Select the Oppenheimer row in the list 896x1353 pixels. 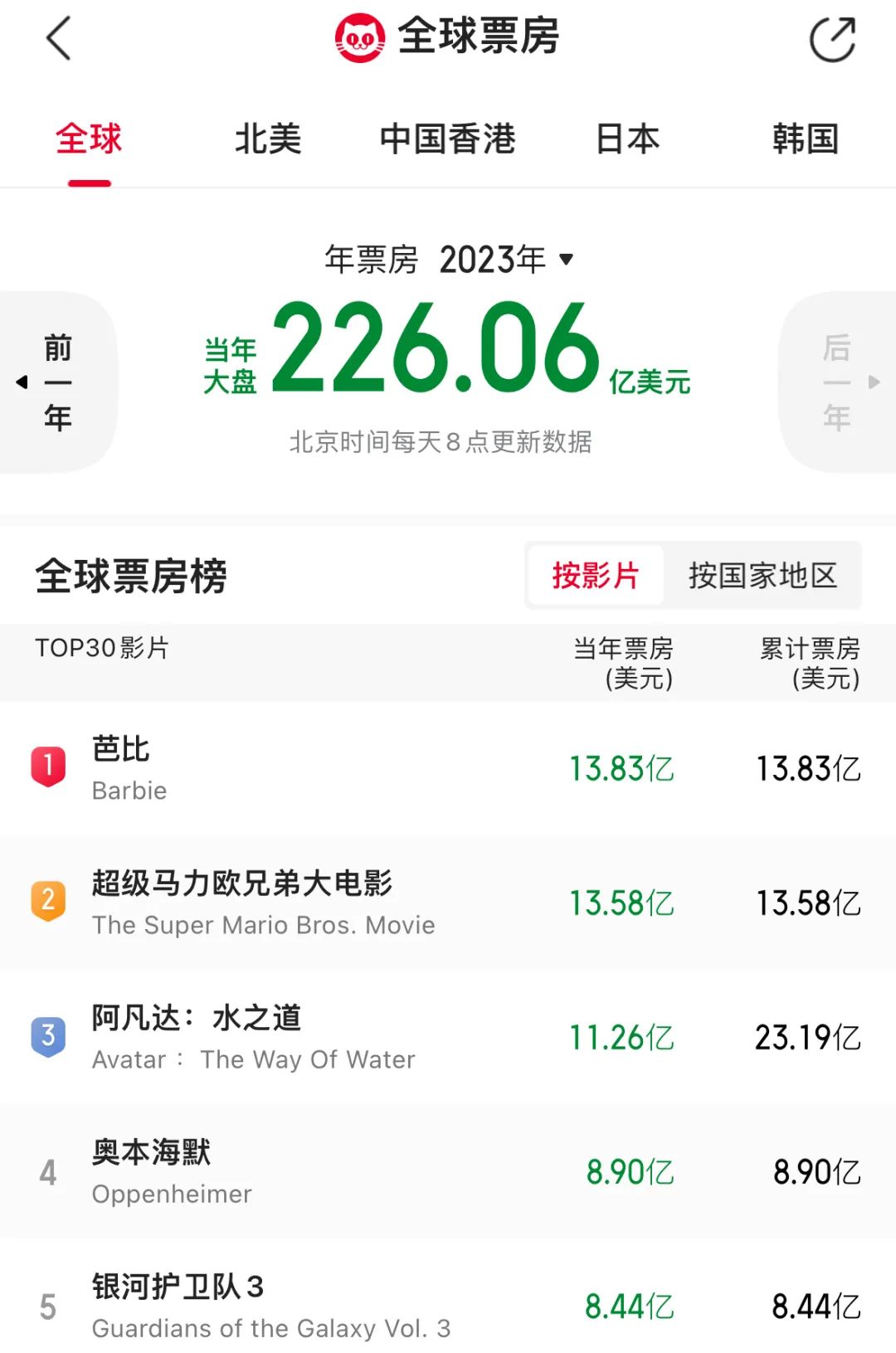coord(332,1170)
